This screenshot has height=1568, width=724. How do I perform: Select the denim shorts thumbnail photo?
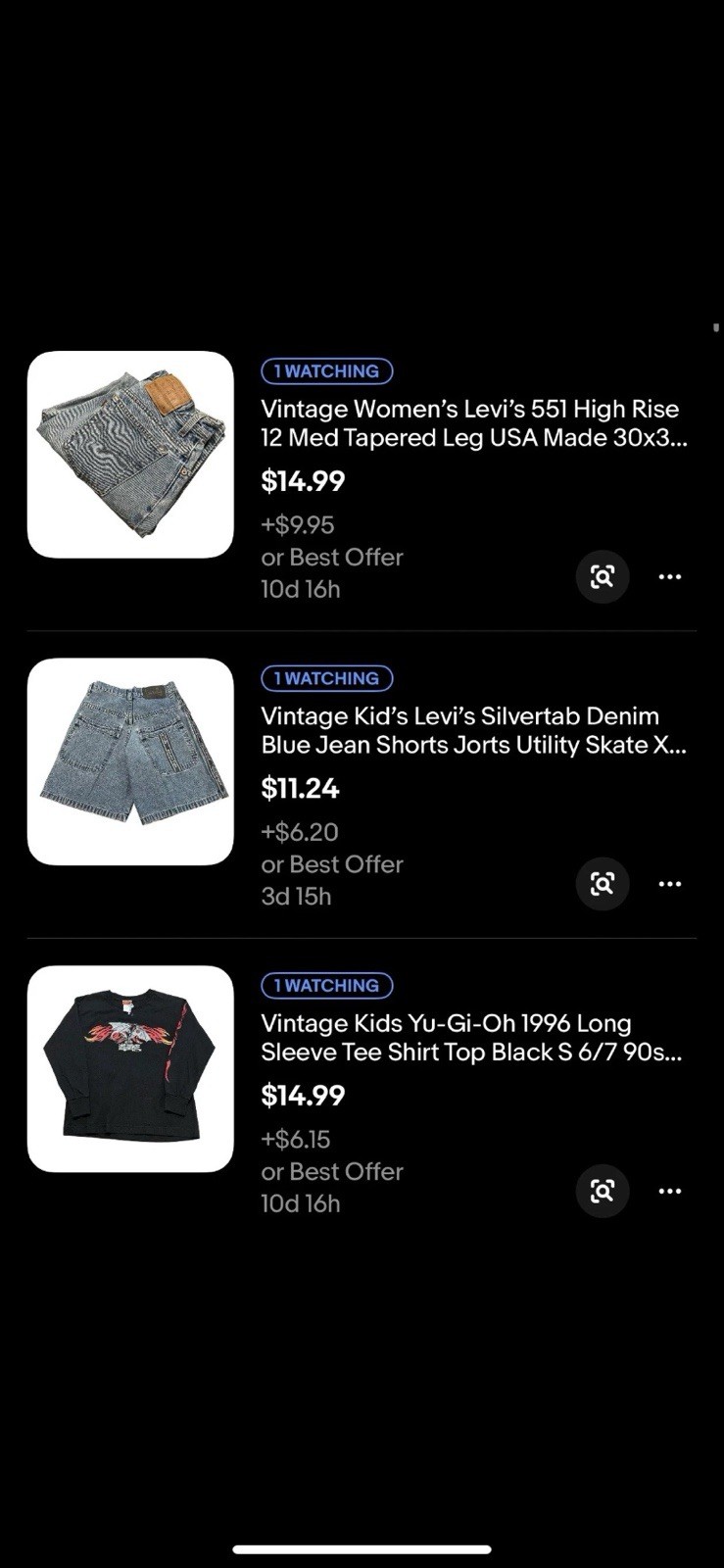pyautogui.click(x=130, y=760)
